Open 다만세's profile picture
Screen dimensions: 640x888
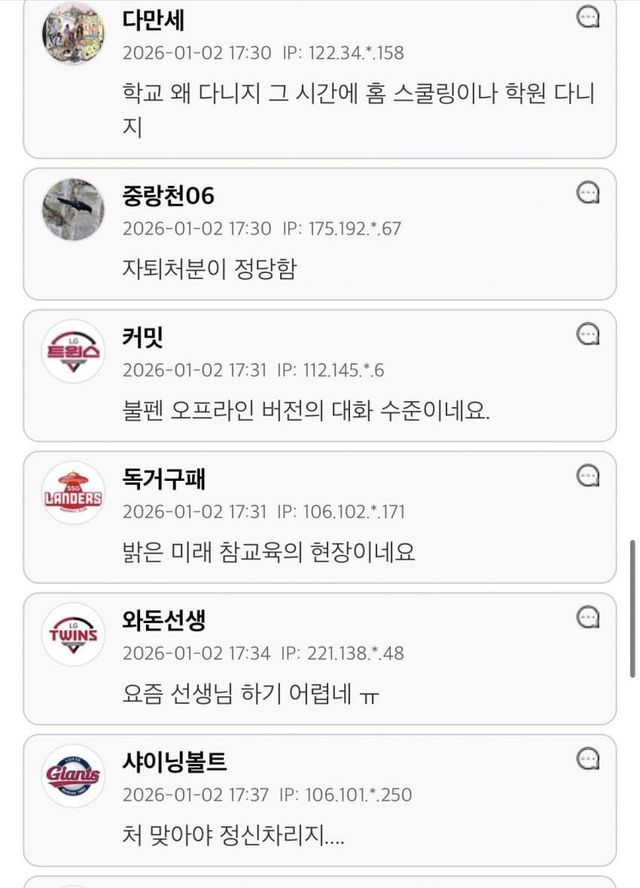pyautogui.click(x=73, y=33)
